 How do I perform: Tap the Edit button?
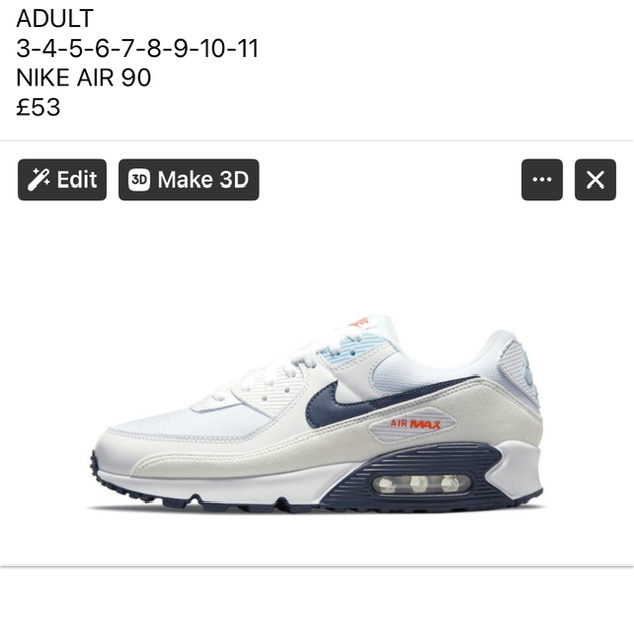(x=62, y=180)
